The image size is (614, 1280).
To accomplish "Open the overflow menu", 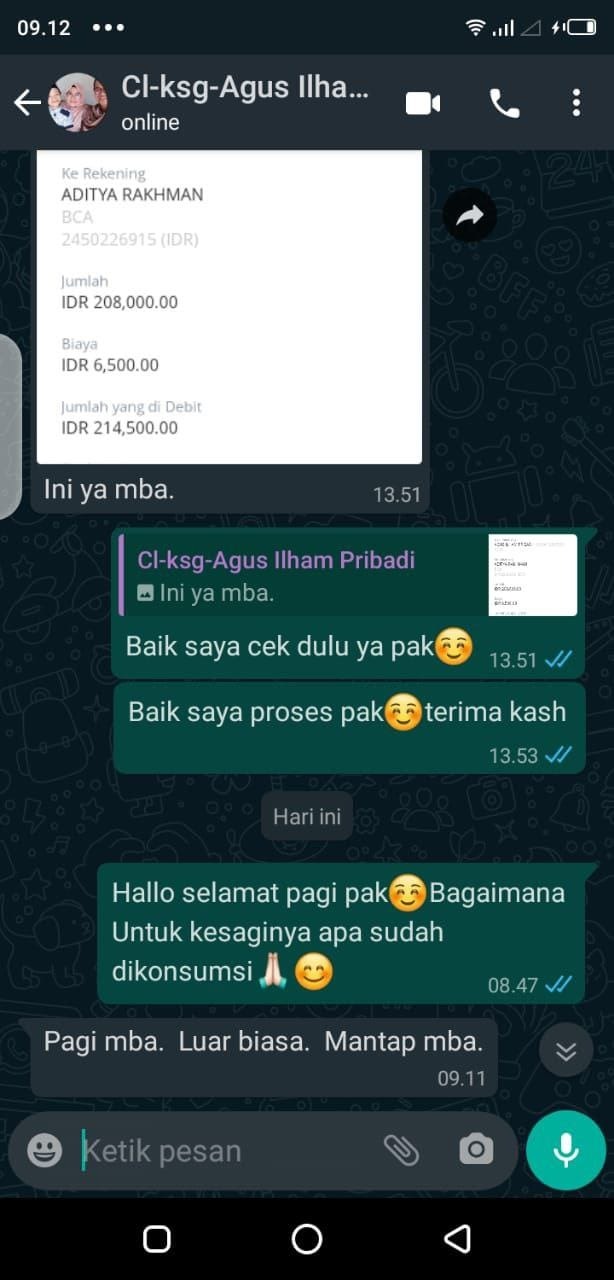I will (x=576, y=103).
